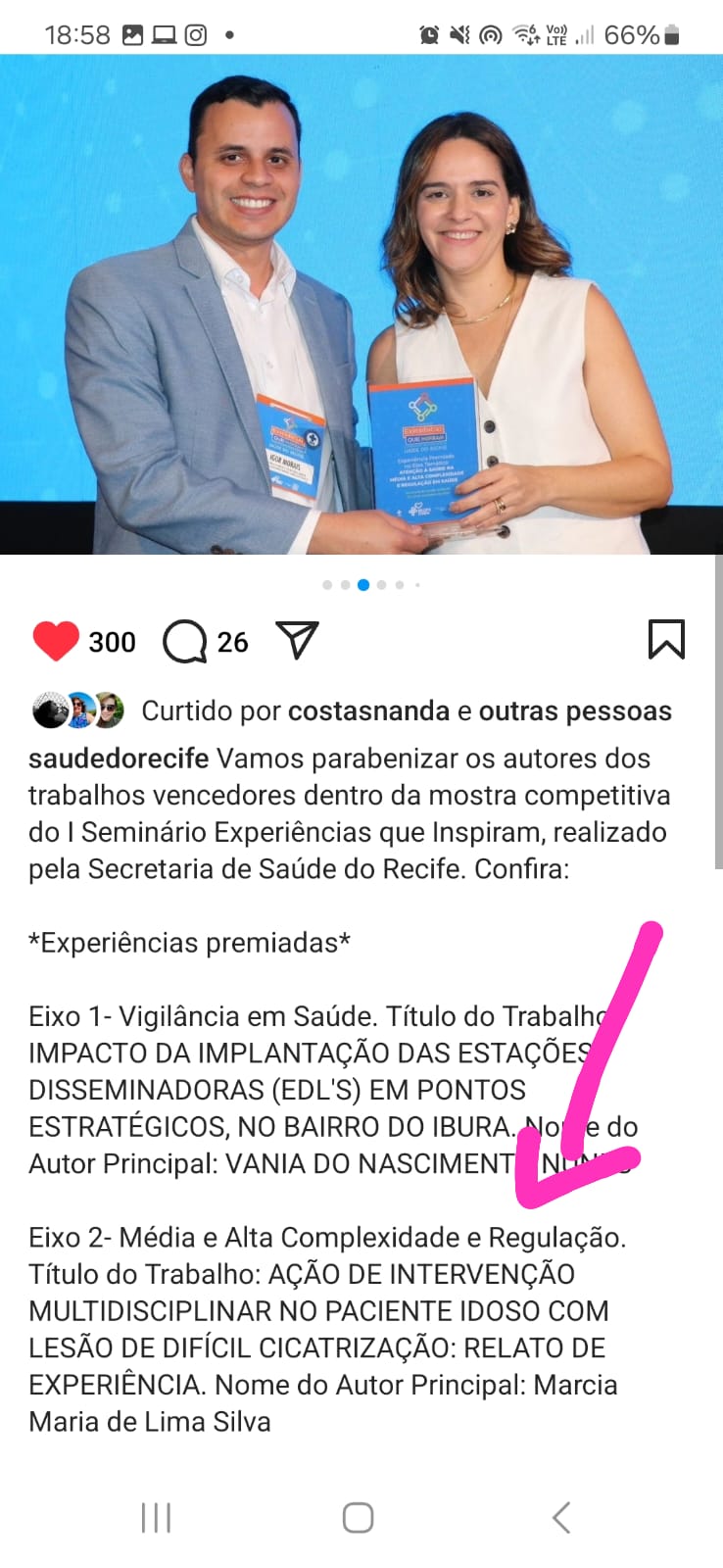Image resolution: width=723 pixels, height=1568 pixels.
Task: Open 'outras pessoas' to see more likers
Action: coord(576,710)
